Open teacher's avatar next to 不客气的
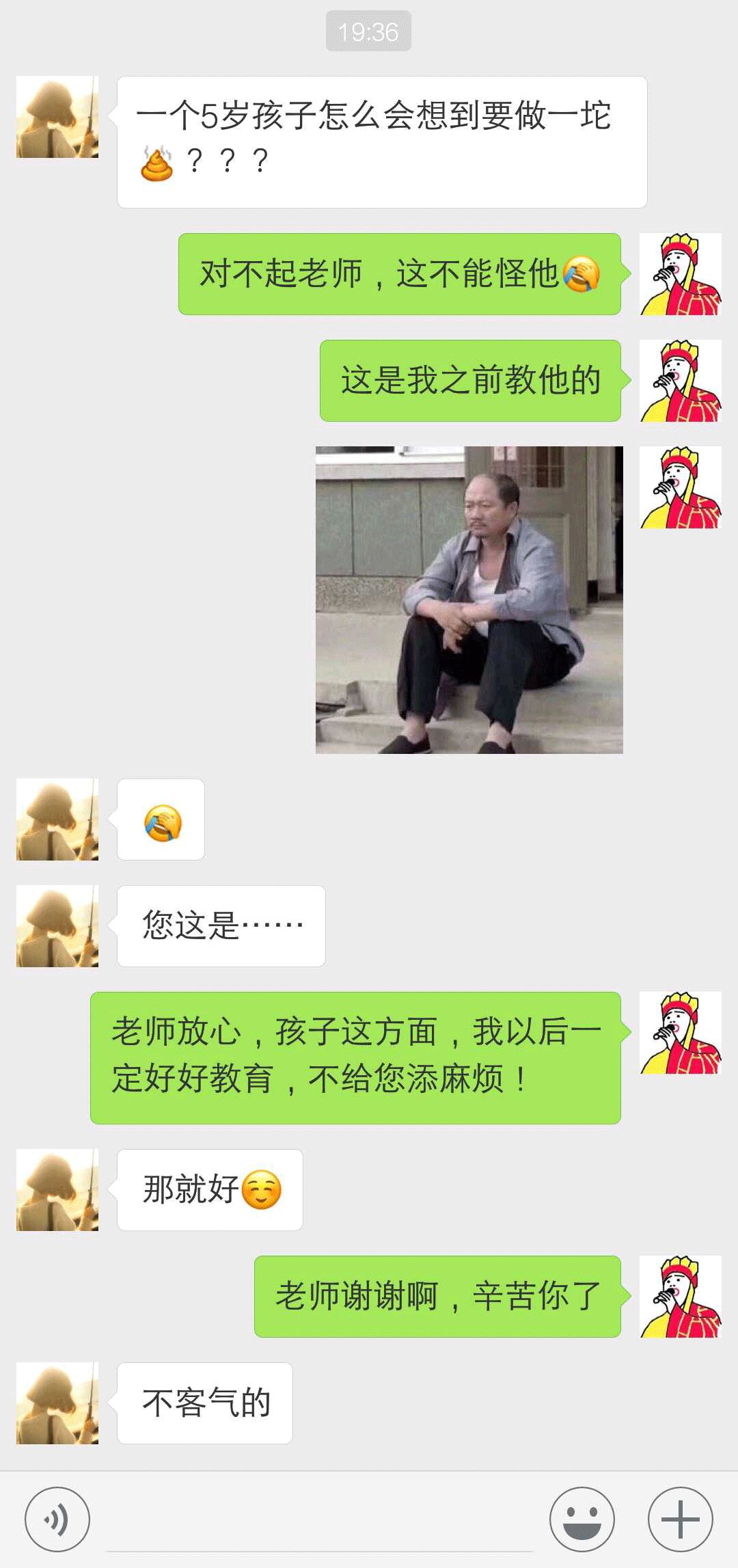Screen dimensions: 738x1568 point(57,1403)
